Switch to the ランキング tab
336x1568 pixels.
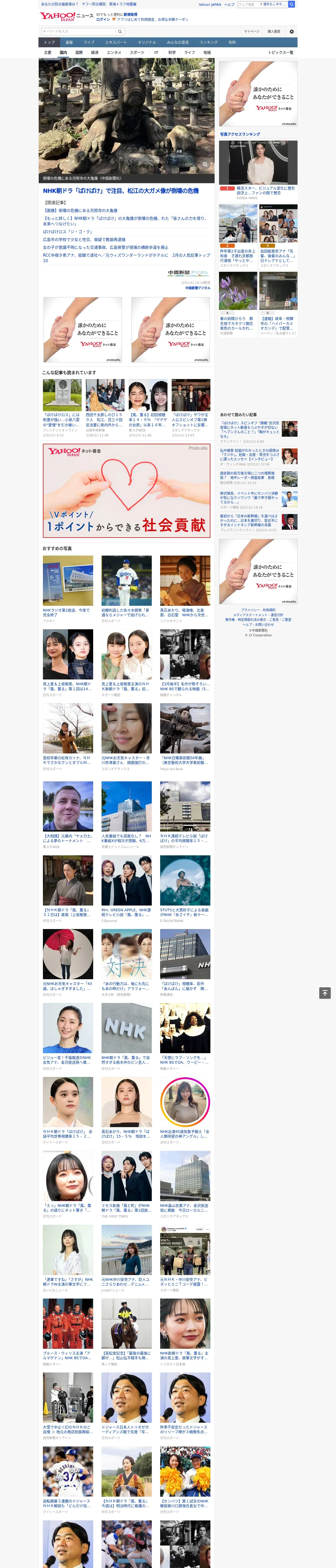(x=209, y=43)
